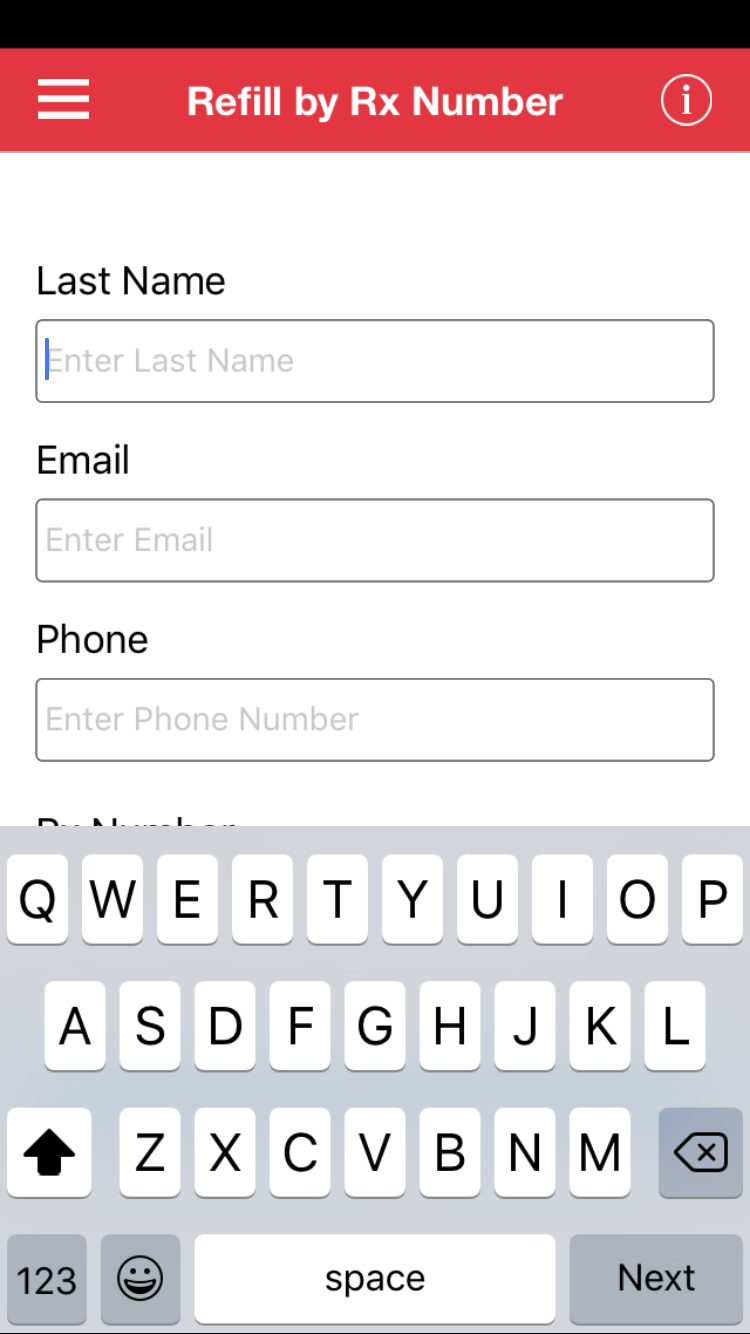The height and width of the screenshot is (1334, 750).
Task: Open the emoji keyboard
Action: pos(140,1279)
